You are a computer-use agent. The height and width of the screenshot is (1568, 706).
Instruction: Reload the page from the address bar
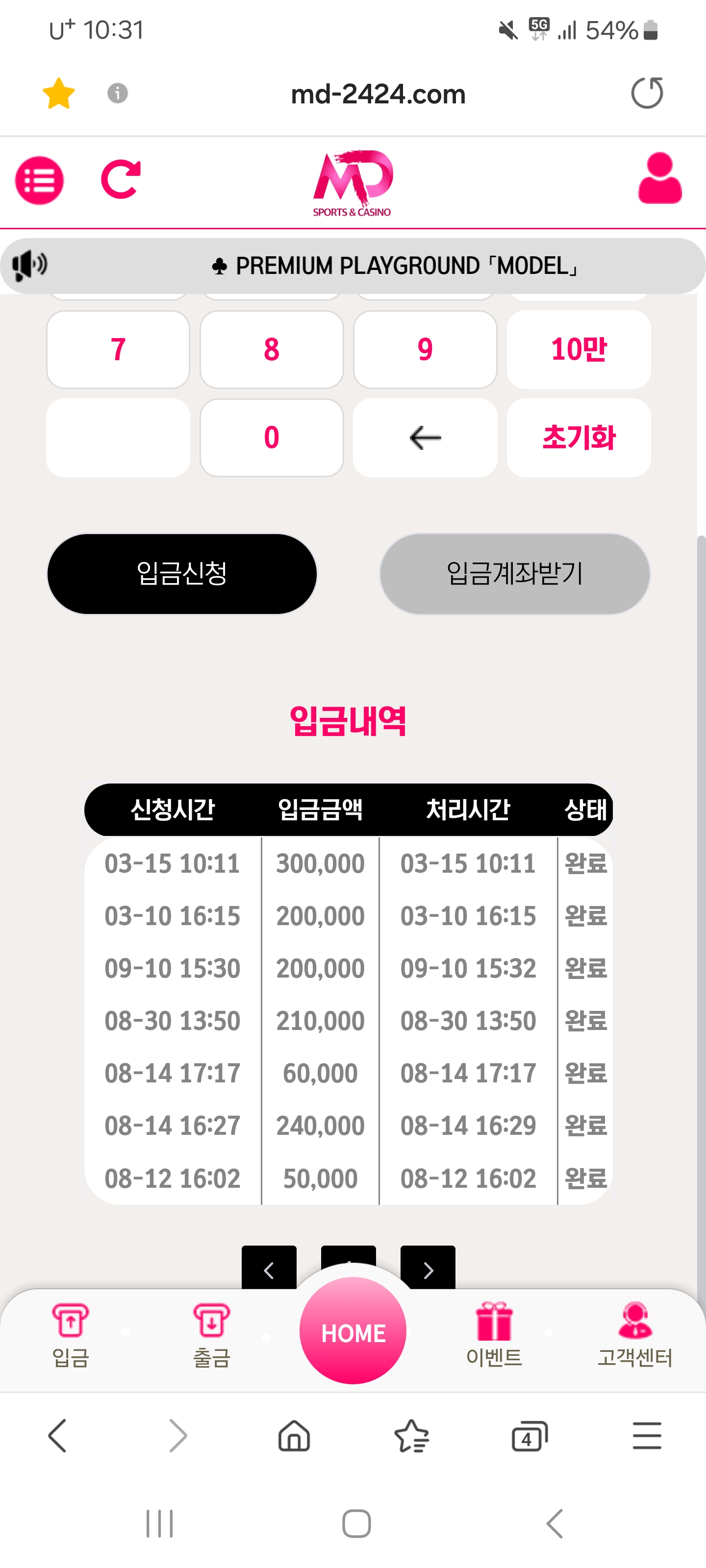646,93
